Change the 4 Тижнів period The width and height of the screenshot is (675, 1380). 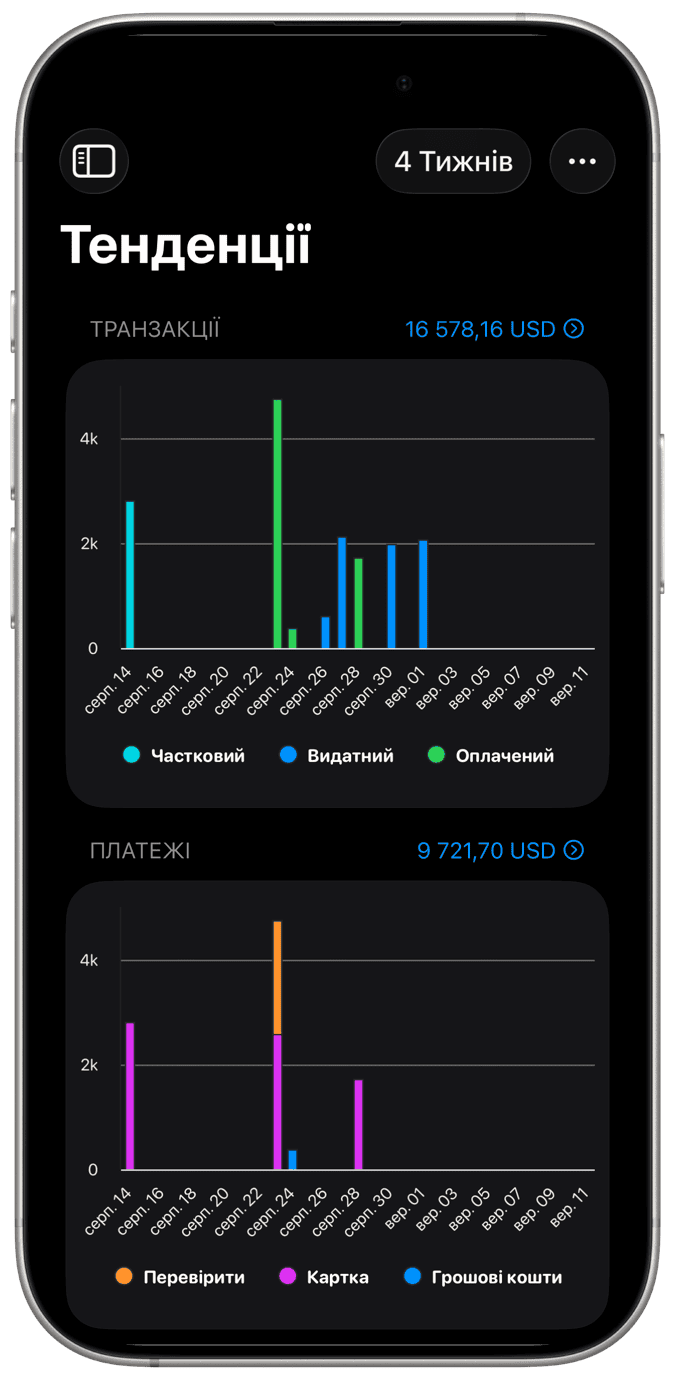coord(453,161)
